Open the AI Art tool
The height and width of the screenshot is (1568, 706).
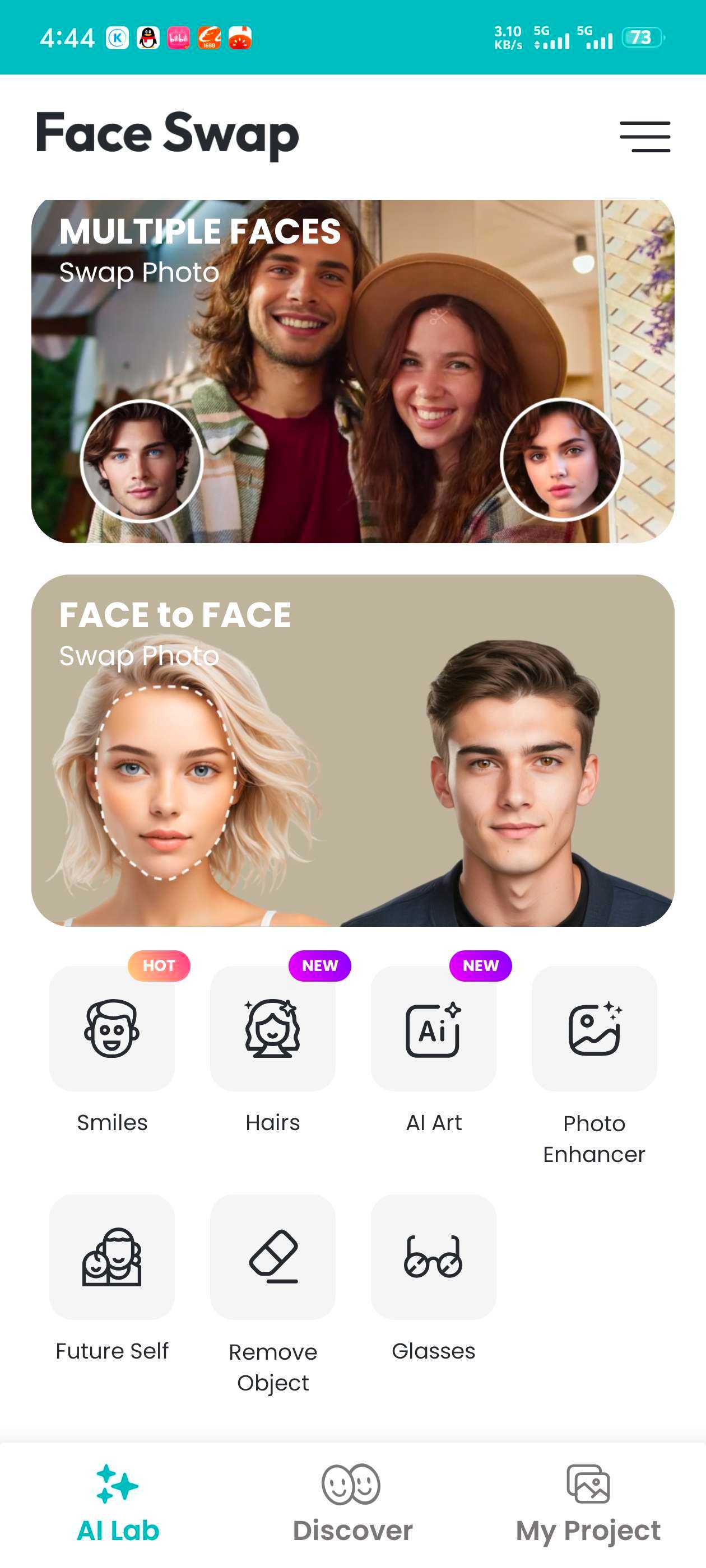(x=434, y=1029)
